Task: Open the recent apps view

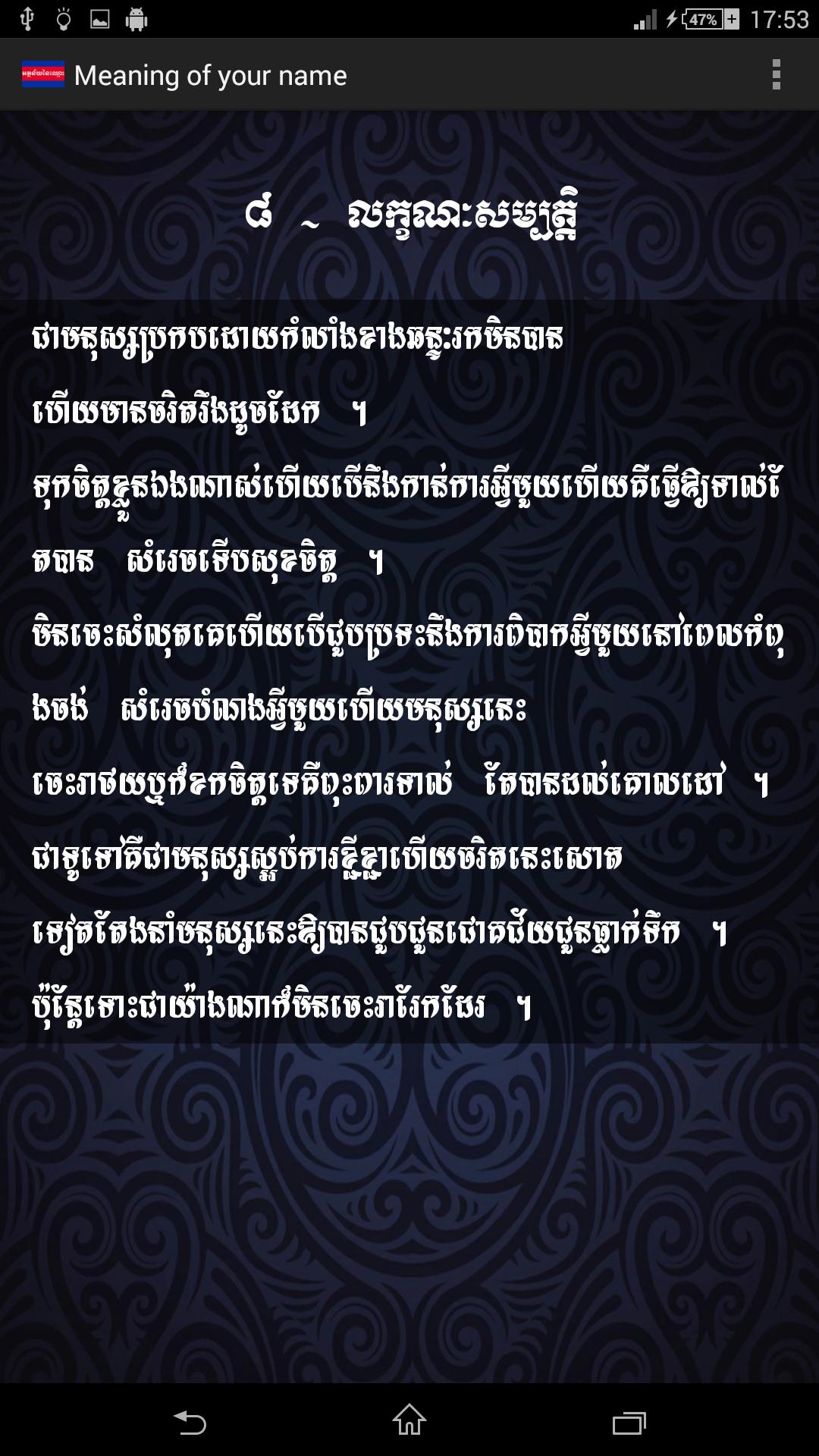Action: point(629,1422)
